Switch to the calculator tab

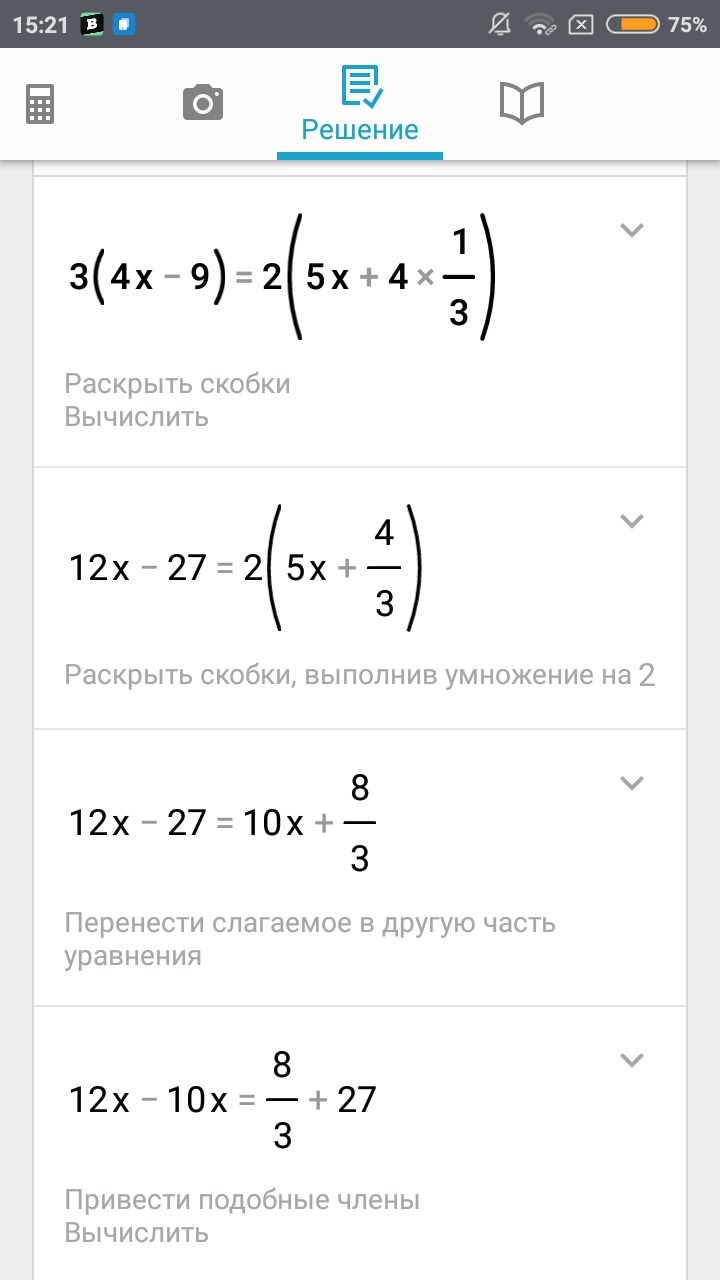pos(40,103)
